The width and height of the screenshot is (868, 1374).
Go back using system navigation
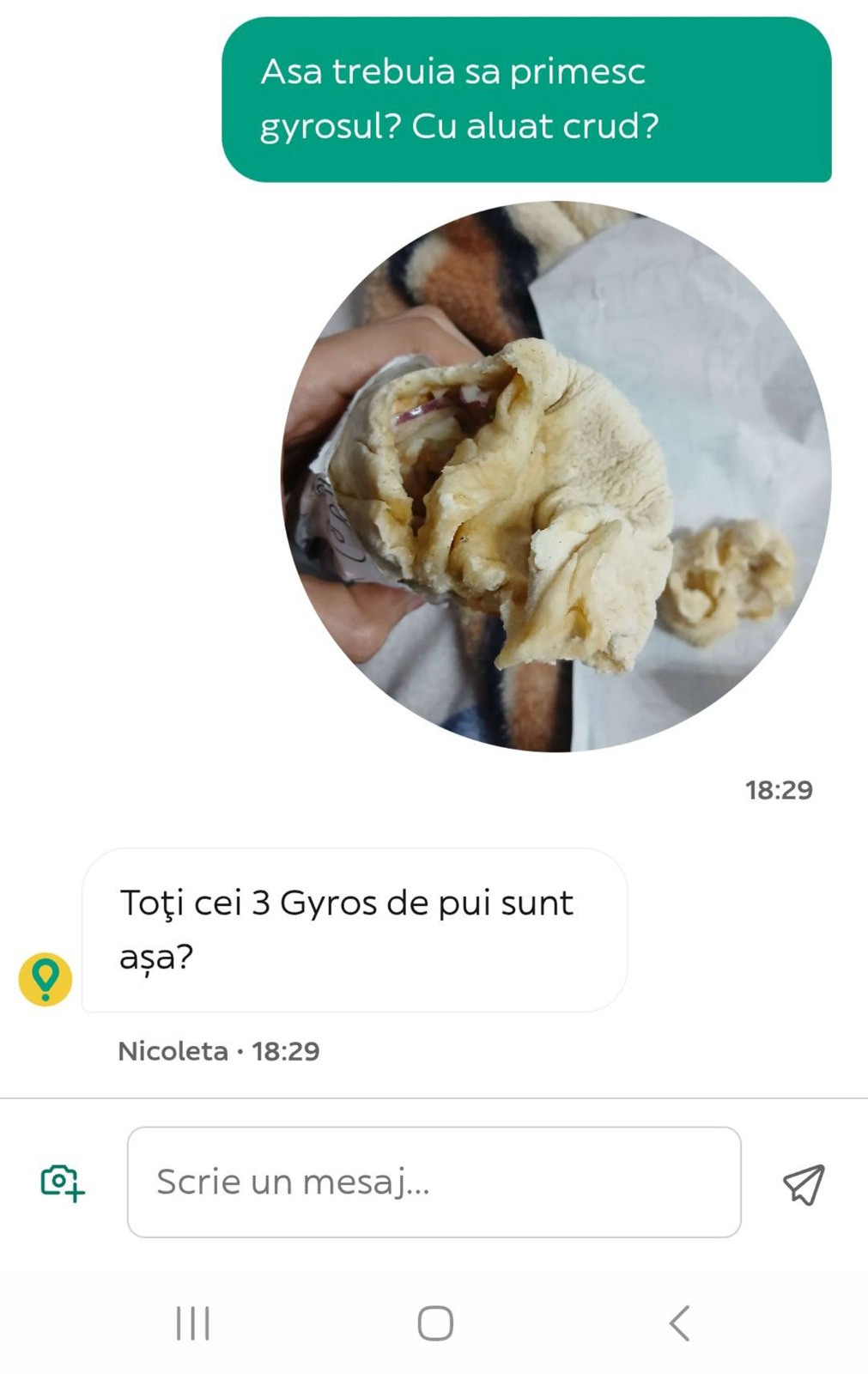pyautogui.click(x=679, y=1322)
